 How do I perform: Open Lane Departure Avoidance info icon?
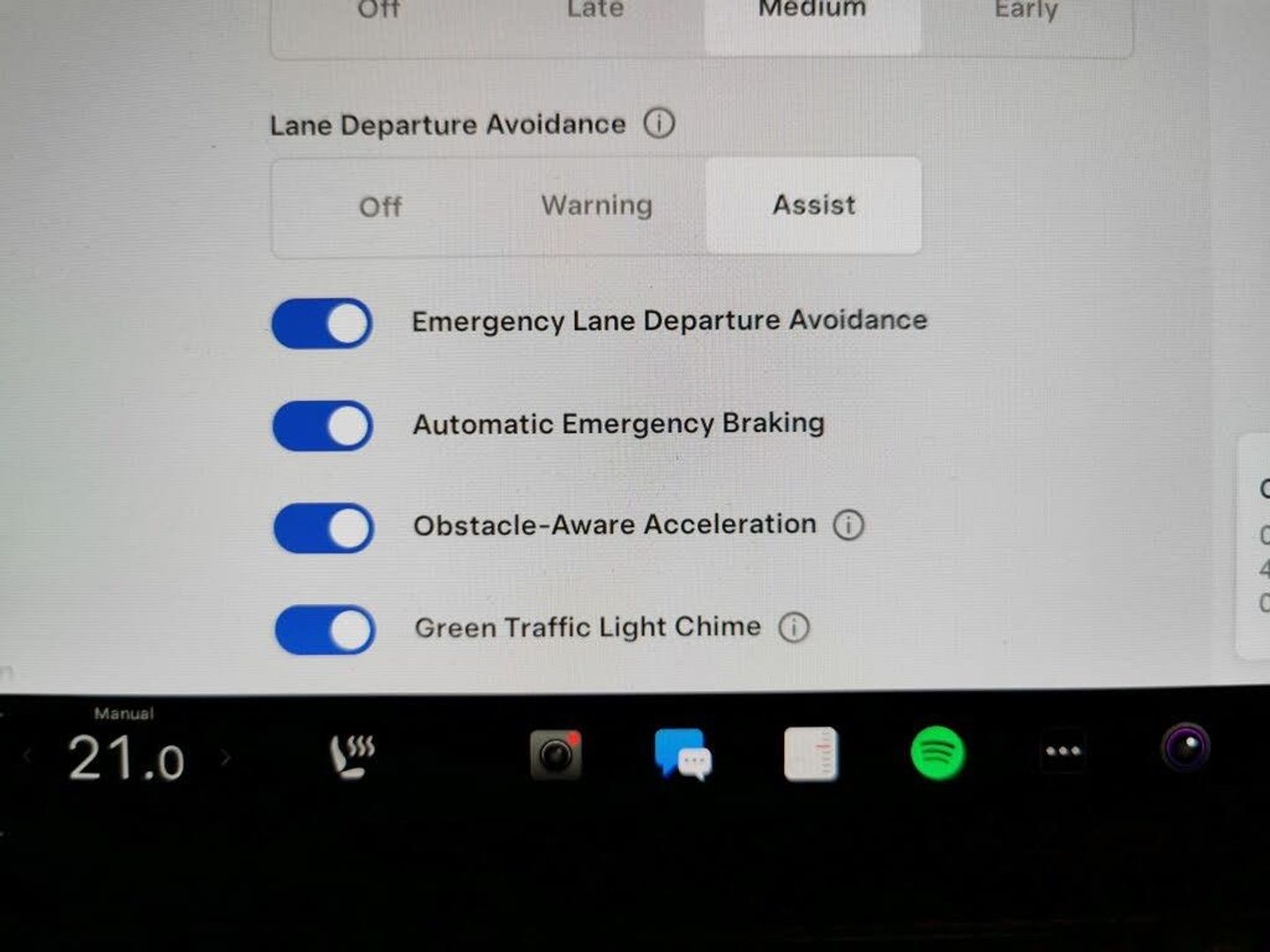click(x=659, y=123)
